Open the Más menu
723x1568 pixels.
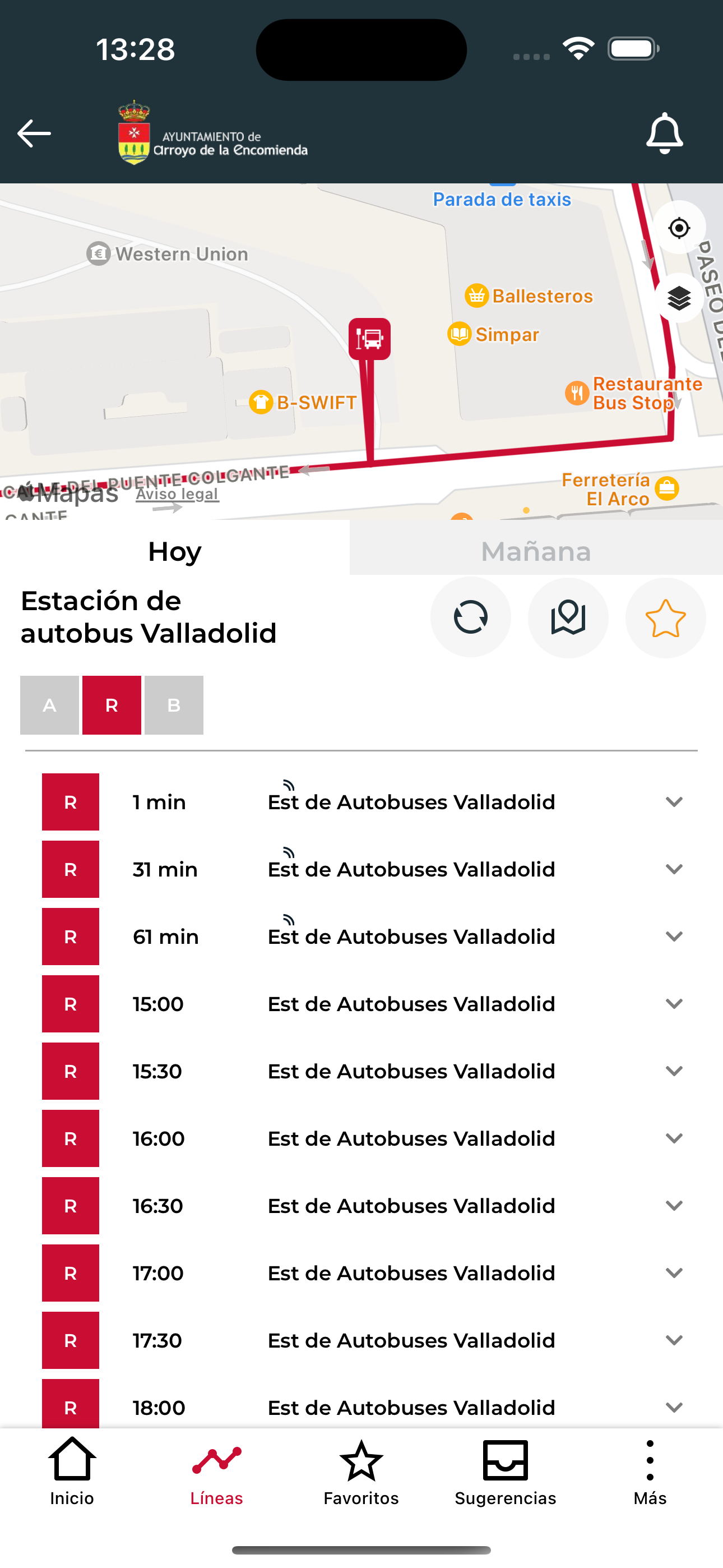point(650,1471)
